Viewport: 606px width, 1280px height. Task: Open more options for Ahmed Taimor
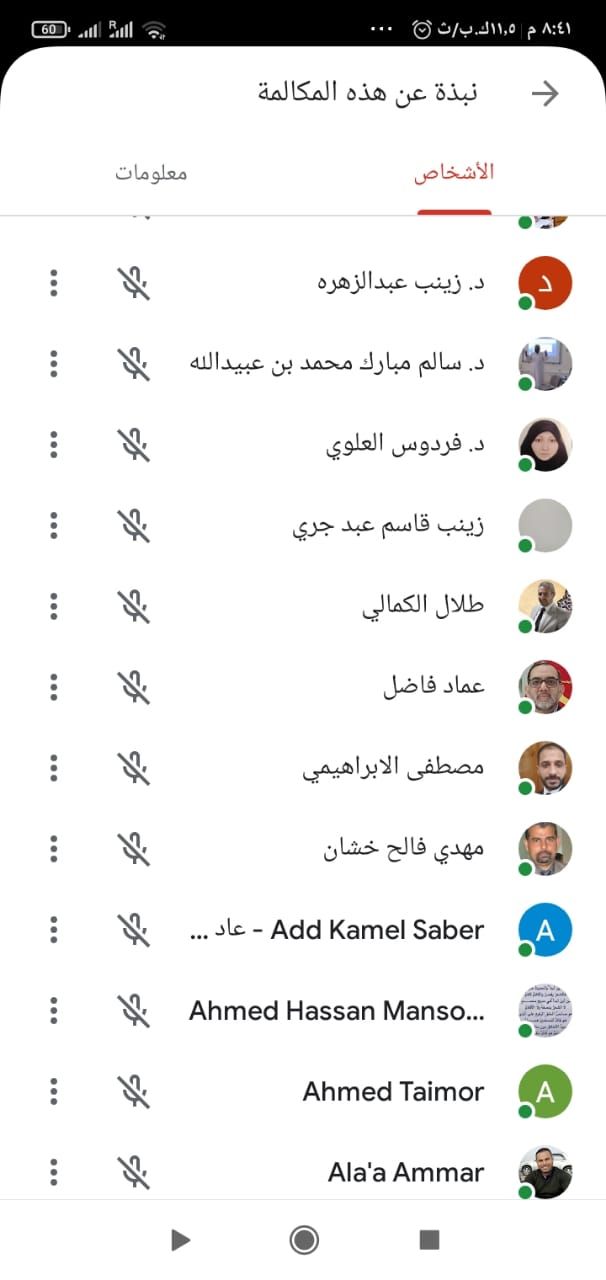click(54, 1091)
